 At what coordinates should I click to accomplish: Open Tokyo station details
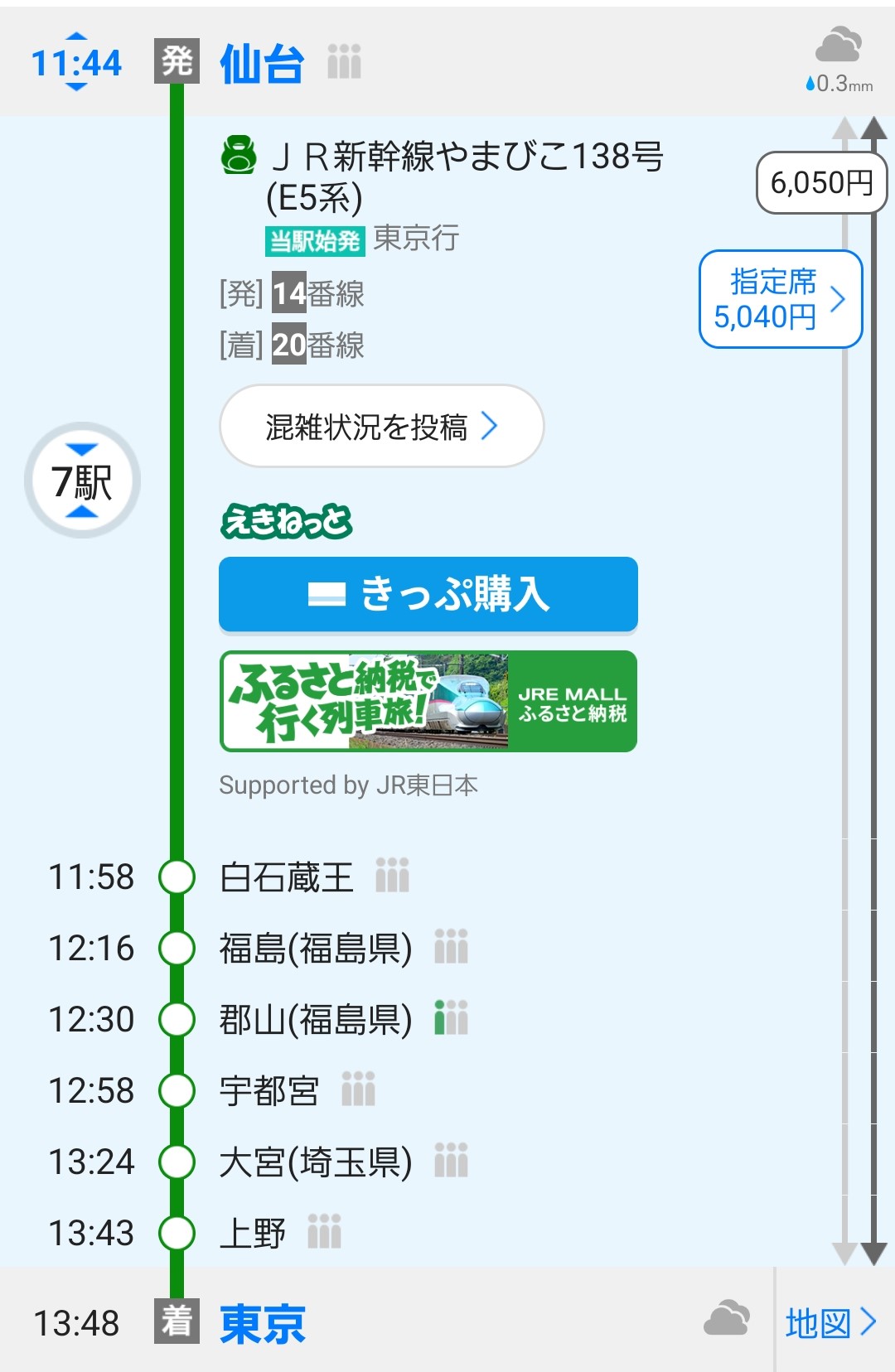pos(262,1323)
